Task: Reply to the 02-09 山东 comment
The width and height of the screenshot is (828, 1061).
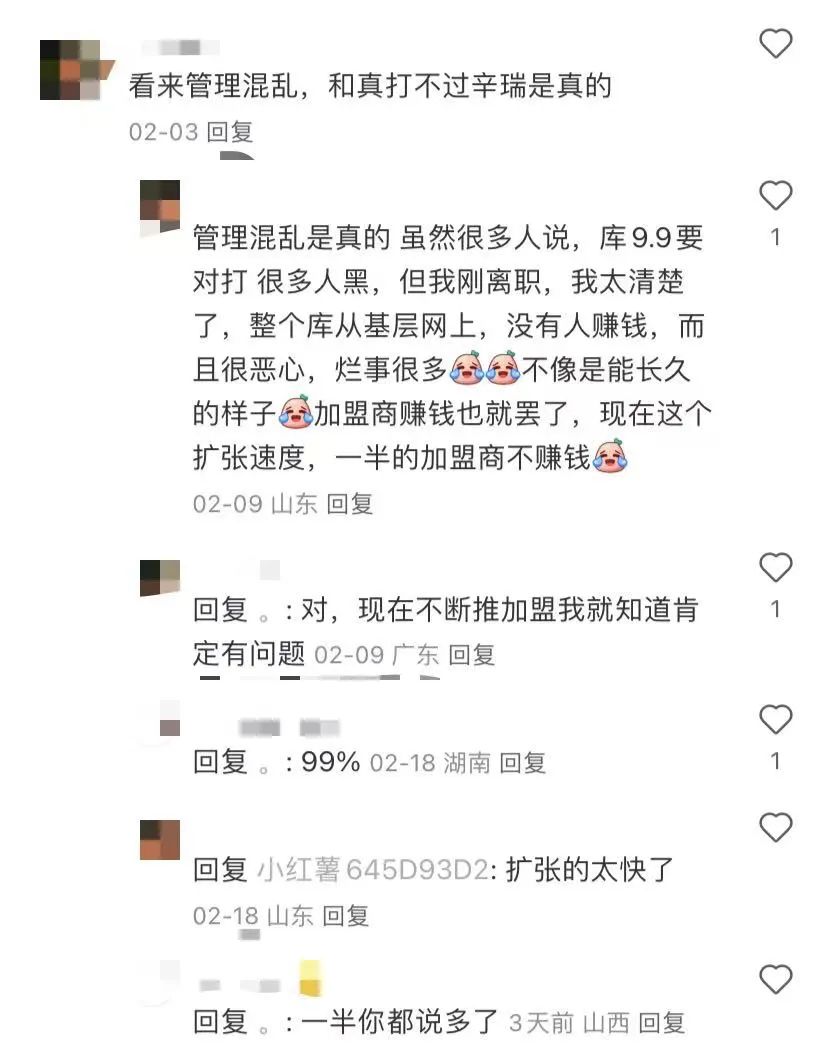Action: [x=350, y=505]
